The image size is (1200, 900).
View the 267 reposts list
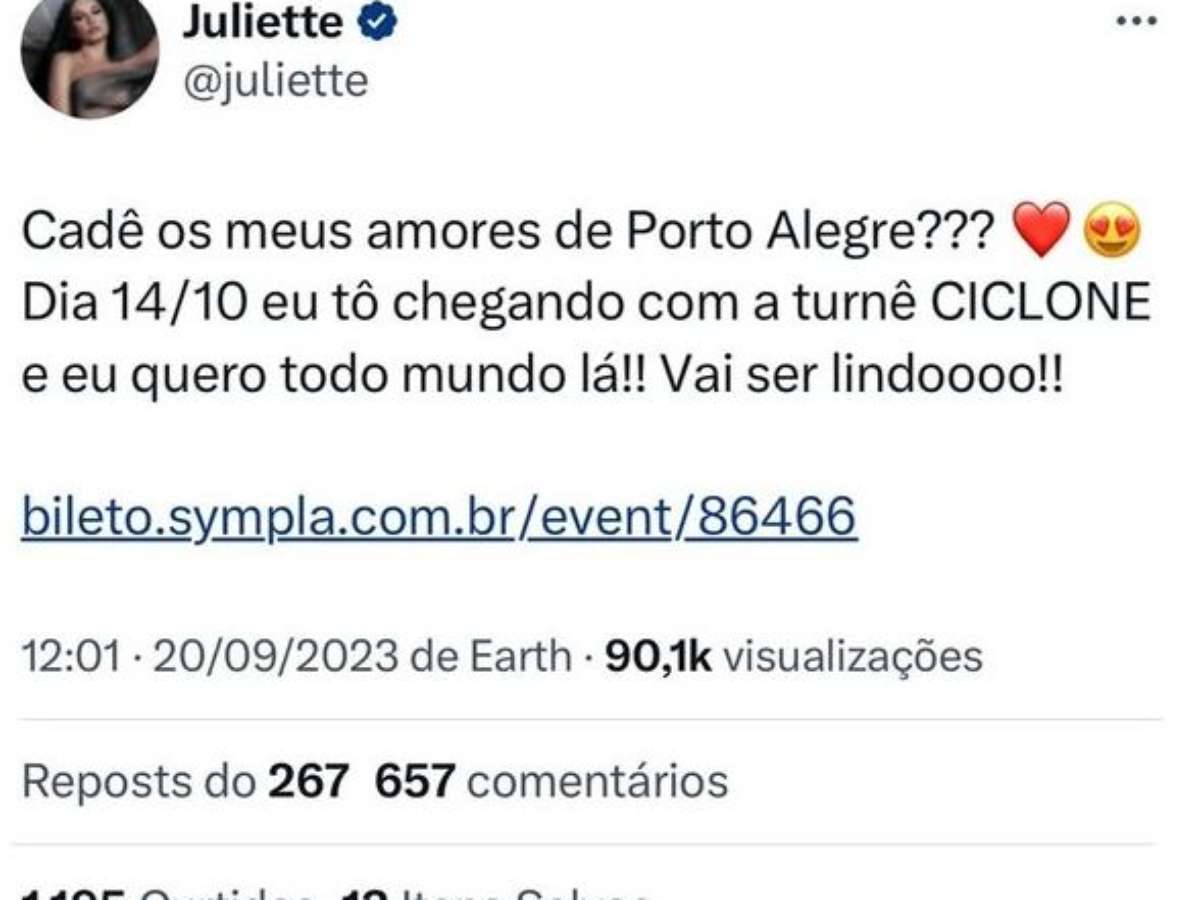pyautogui.click(x=186, y=781)
